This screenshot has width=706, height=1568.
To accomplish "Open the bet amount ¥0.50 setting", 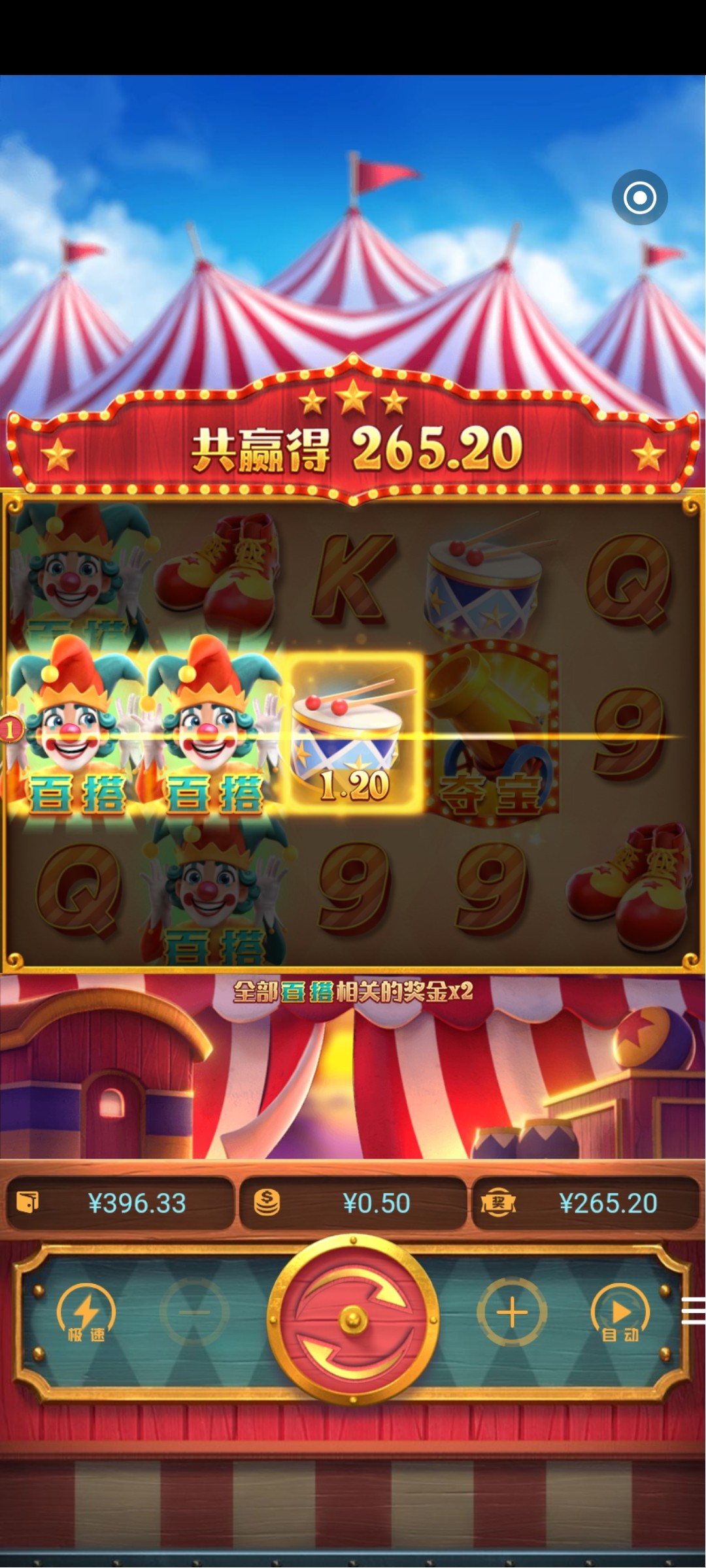I will pyautogui.click(x=353, y=1203).
